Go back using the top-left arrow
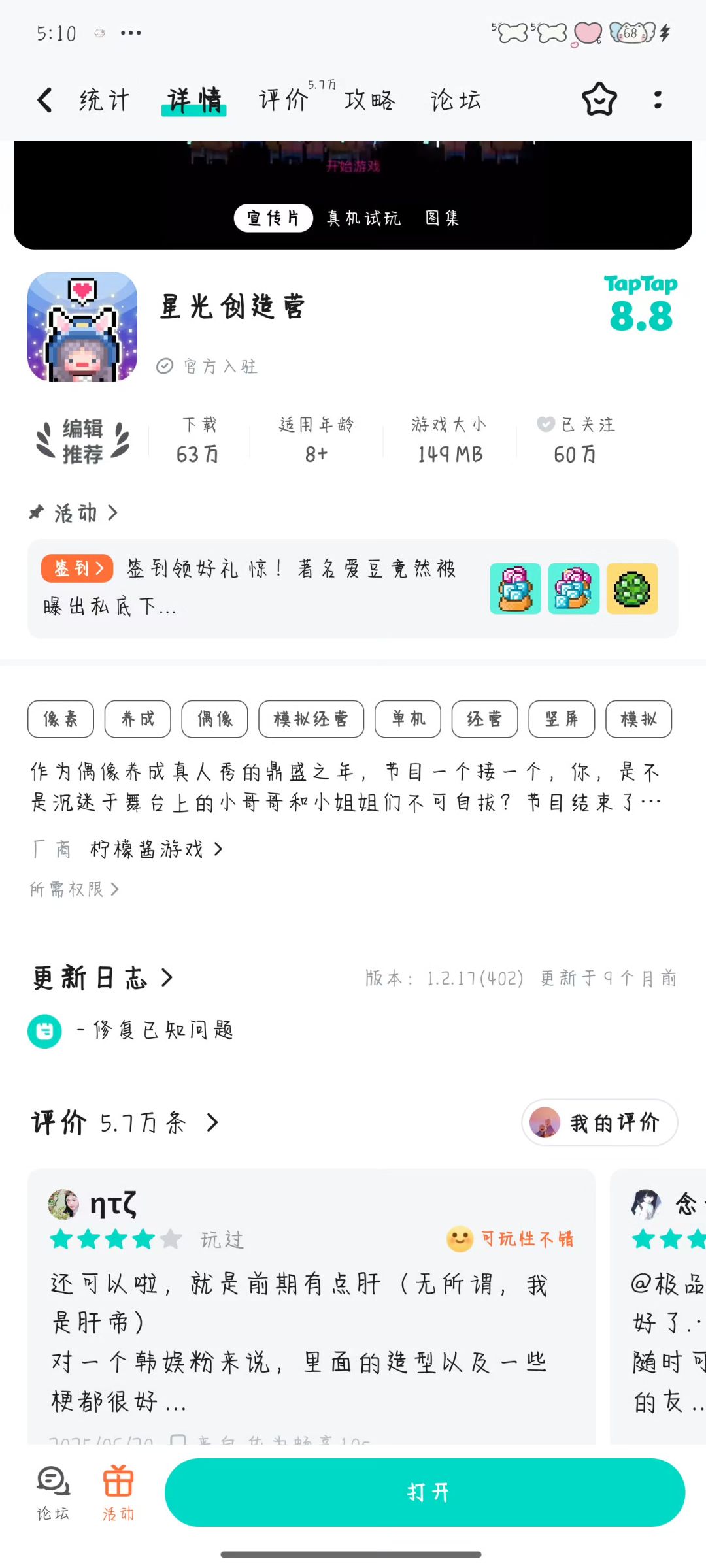Viewport: 706px width, 1568px height. click(44, 100)
